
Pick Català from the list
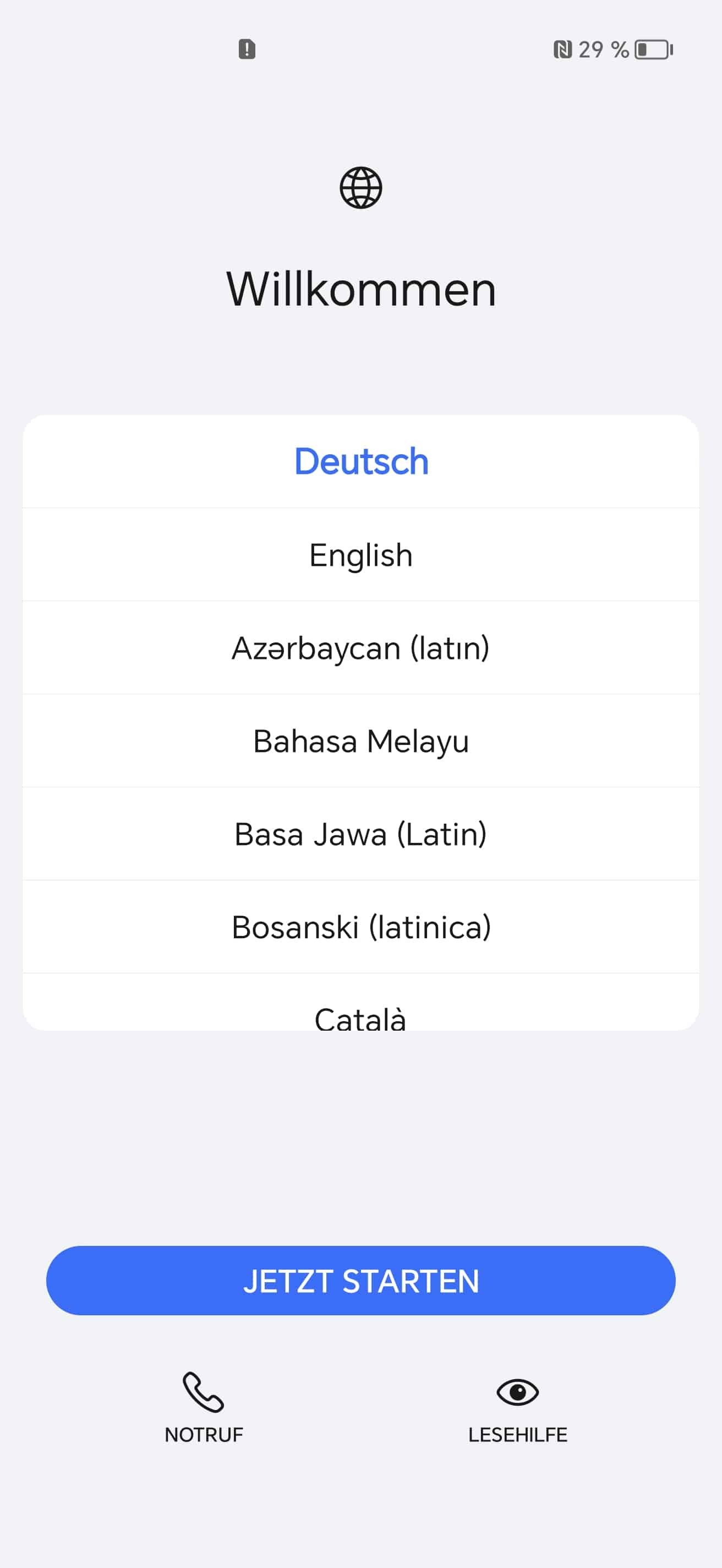click(x=360, y=1016)
